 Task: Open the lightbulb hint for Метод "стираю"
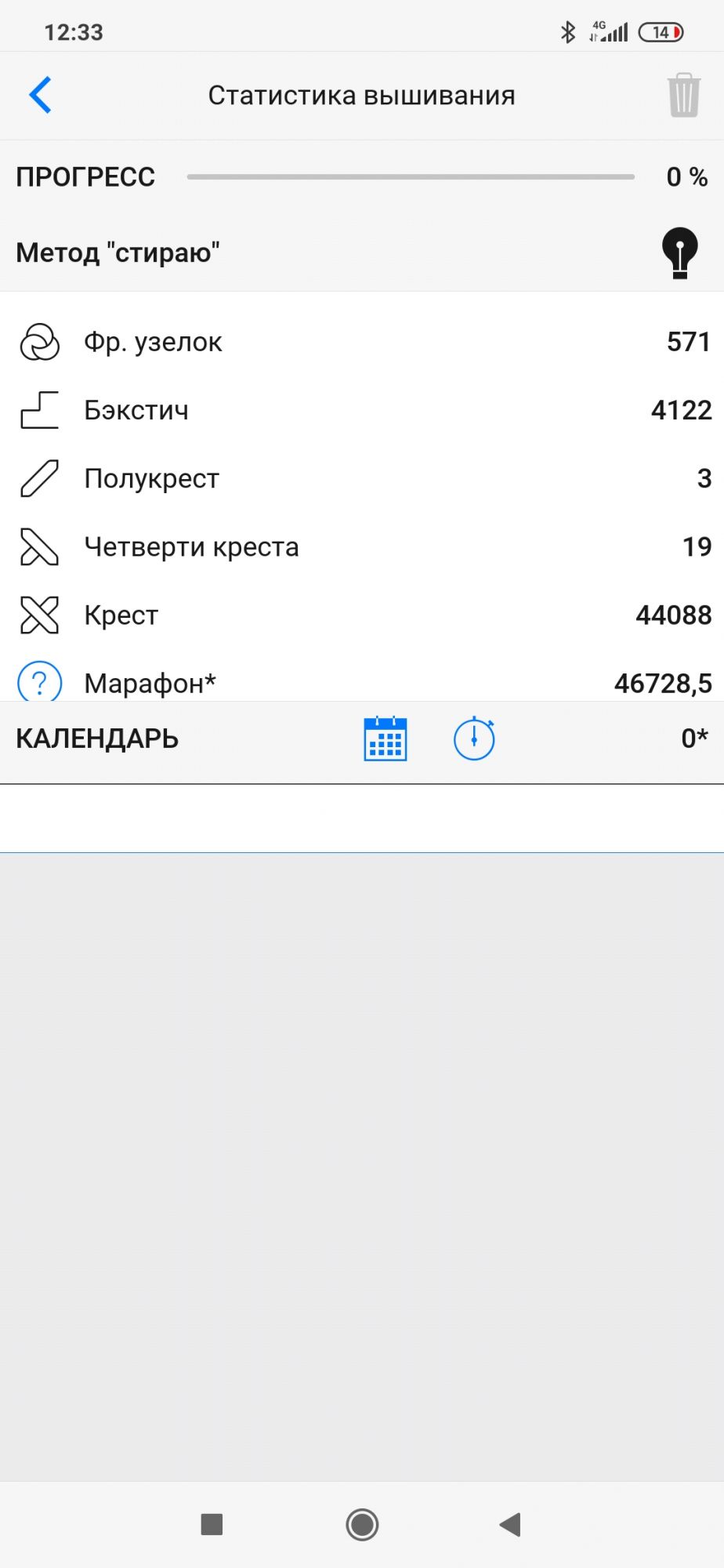tap(679, 252)
